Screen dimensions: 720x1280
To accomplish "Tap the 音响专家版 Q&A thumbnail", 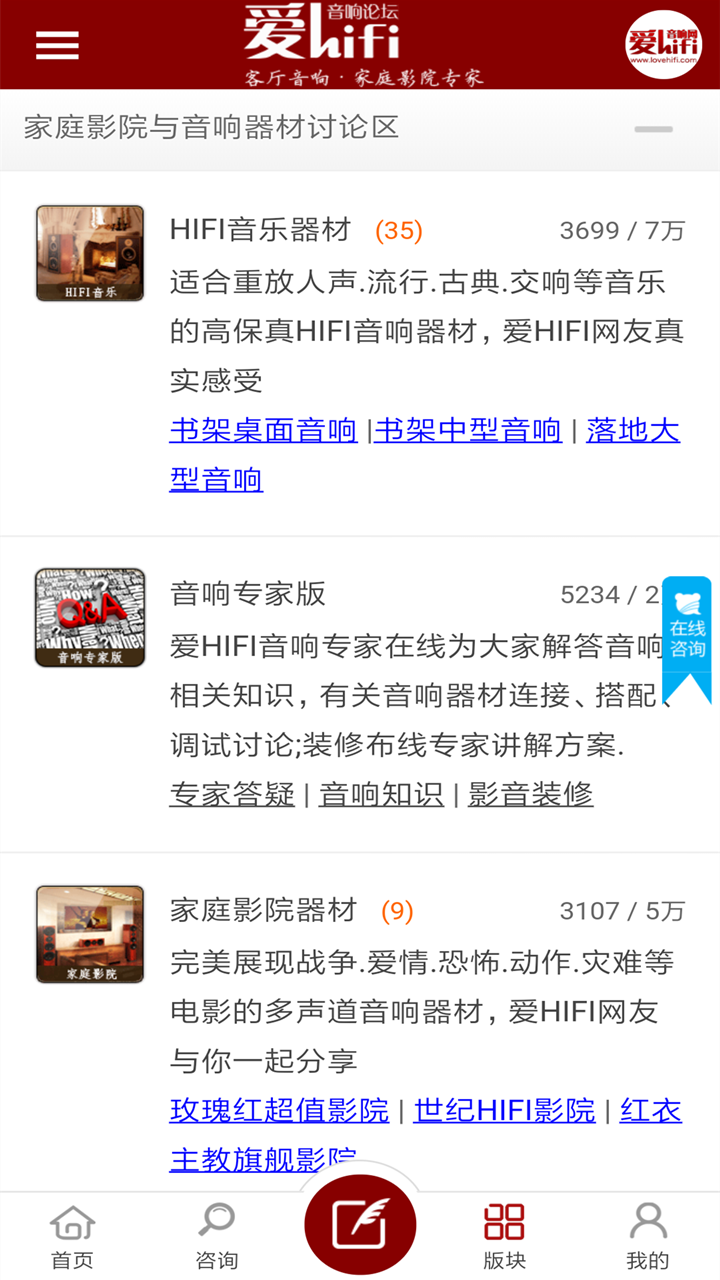I will pos(90,617).
